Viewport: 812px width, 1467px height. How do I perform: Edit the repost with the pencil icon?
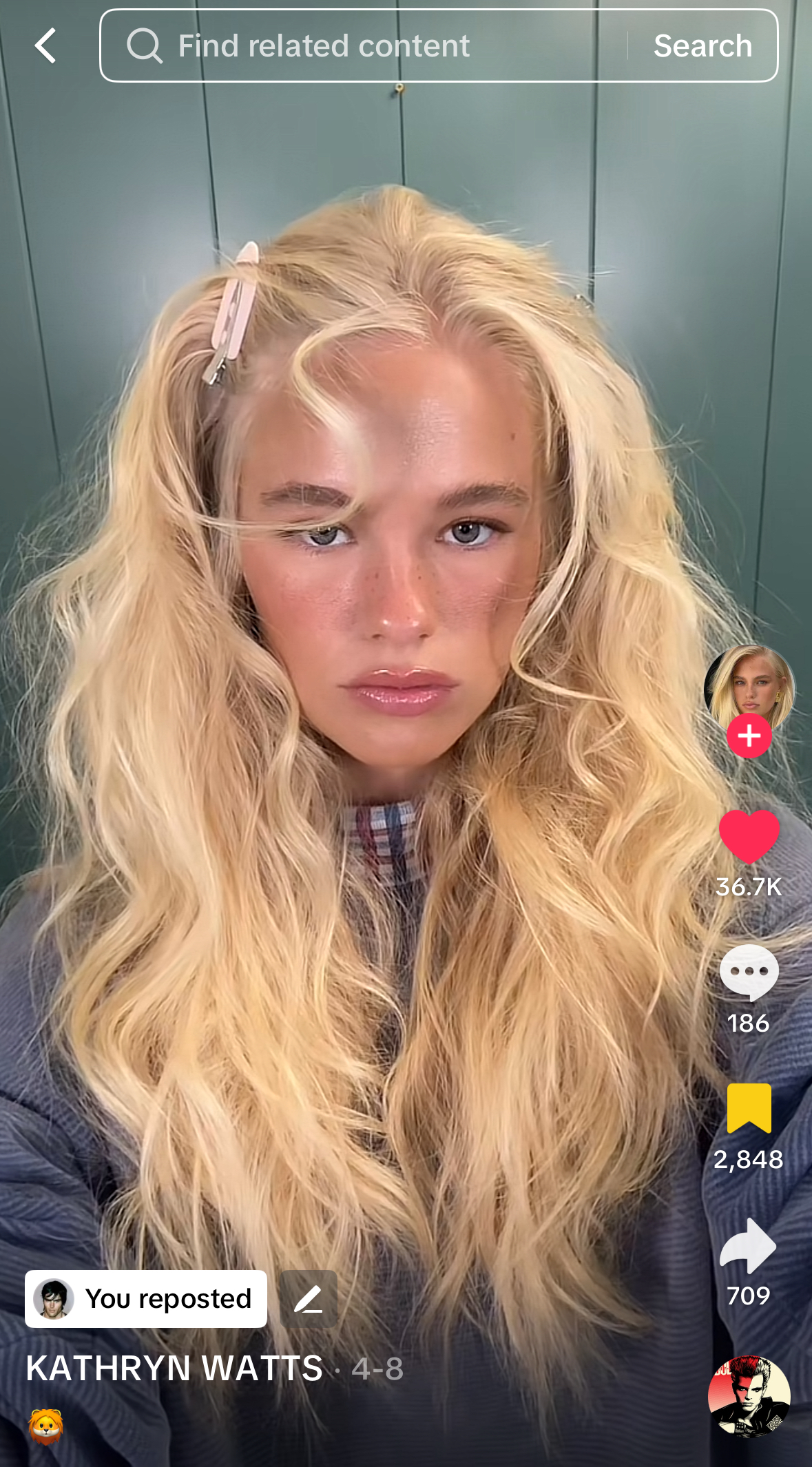pos(309,1299)
